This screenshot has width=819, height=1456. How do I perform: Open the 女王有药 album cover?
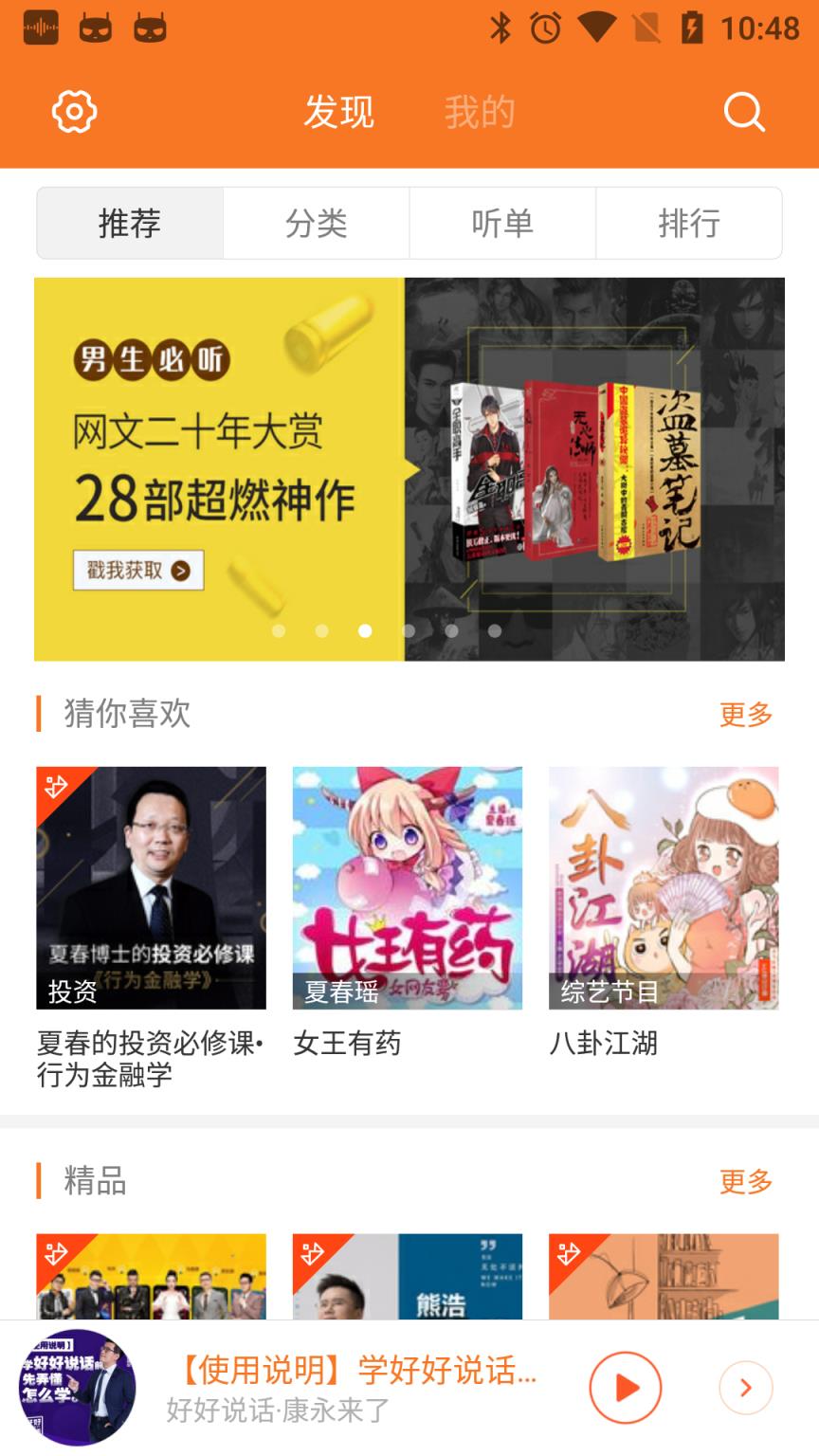[x=408, y=886]
